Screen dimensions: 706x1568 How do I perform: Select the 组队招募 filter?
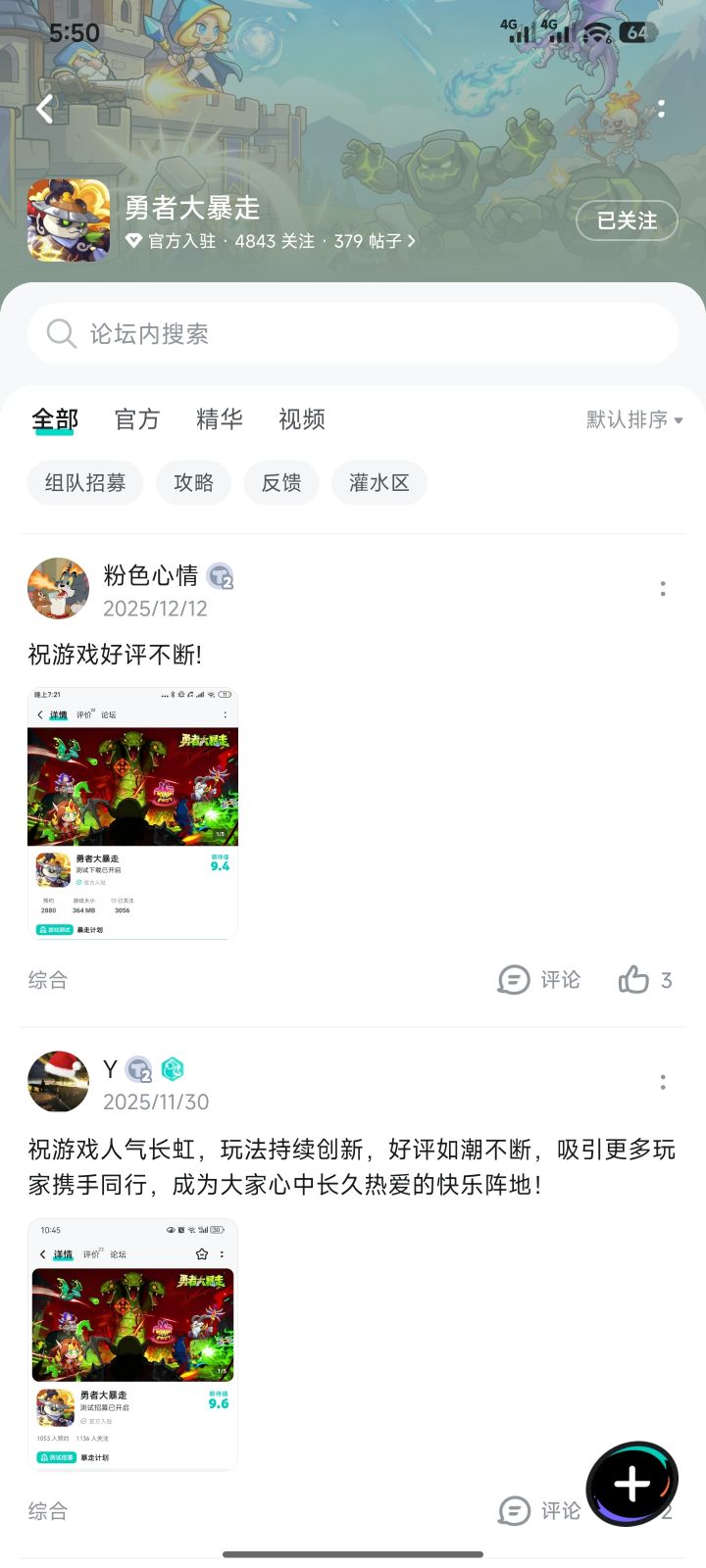(x=84, y=482)
